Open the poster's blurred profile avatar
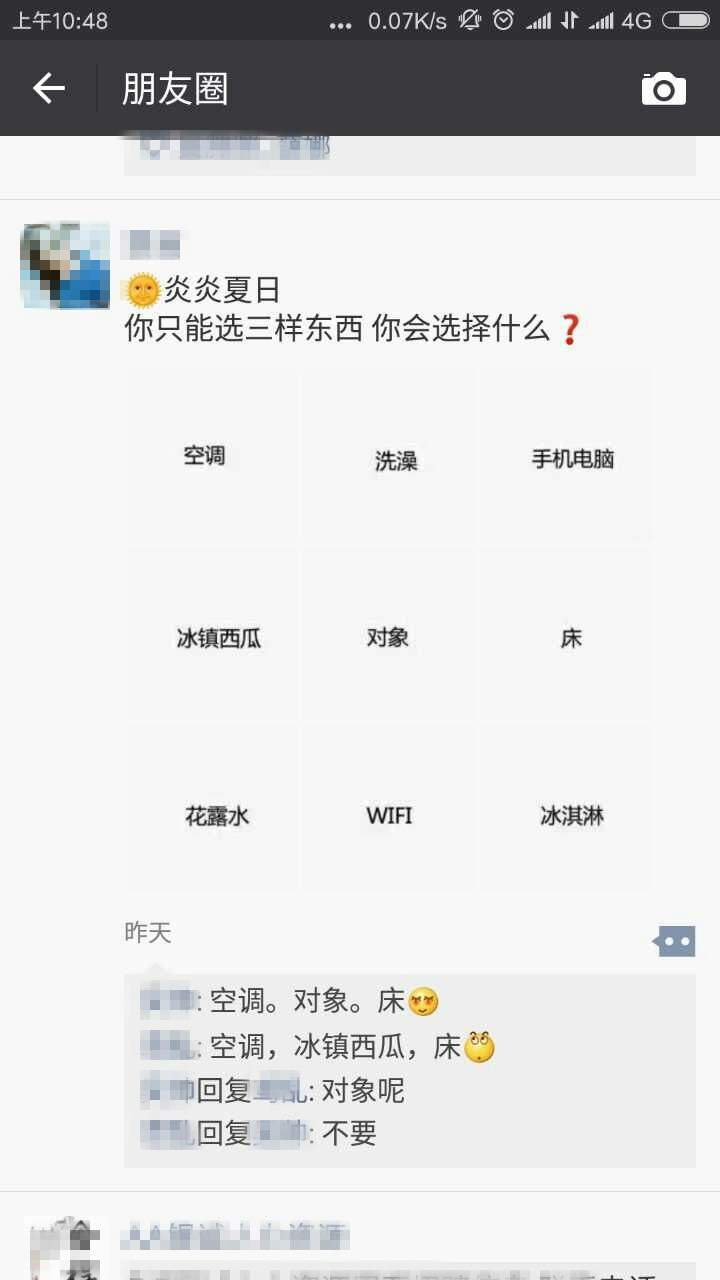Viewport: 720px width, 1280px height. tap(64, 265)
